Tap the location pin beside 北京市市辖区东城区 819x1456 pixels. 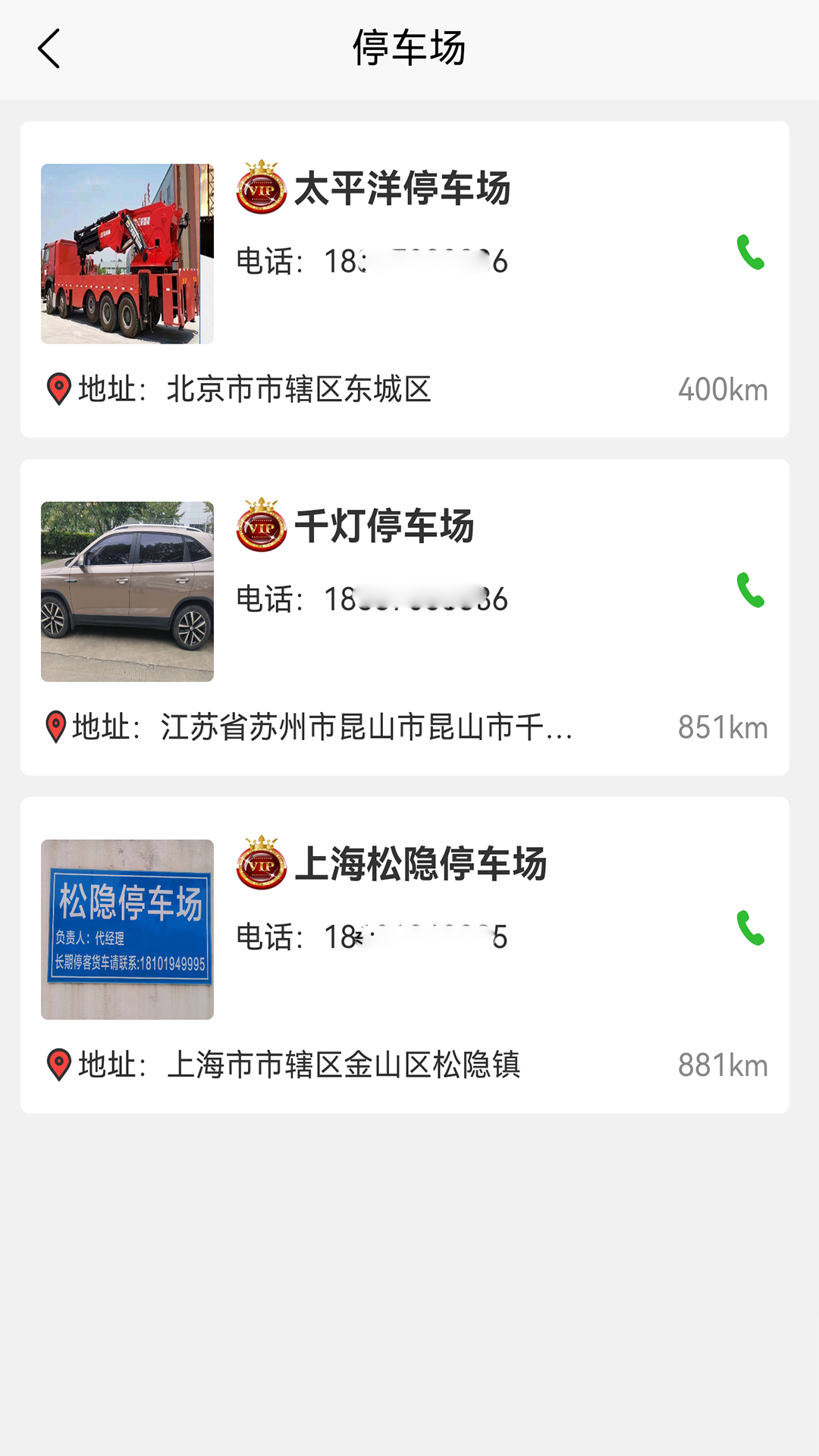[x=58, y=388]
